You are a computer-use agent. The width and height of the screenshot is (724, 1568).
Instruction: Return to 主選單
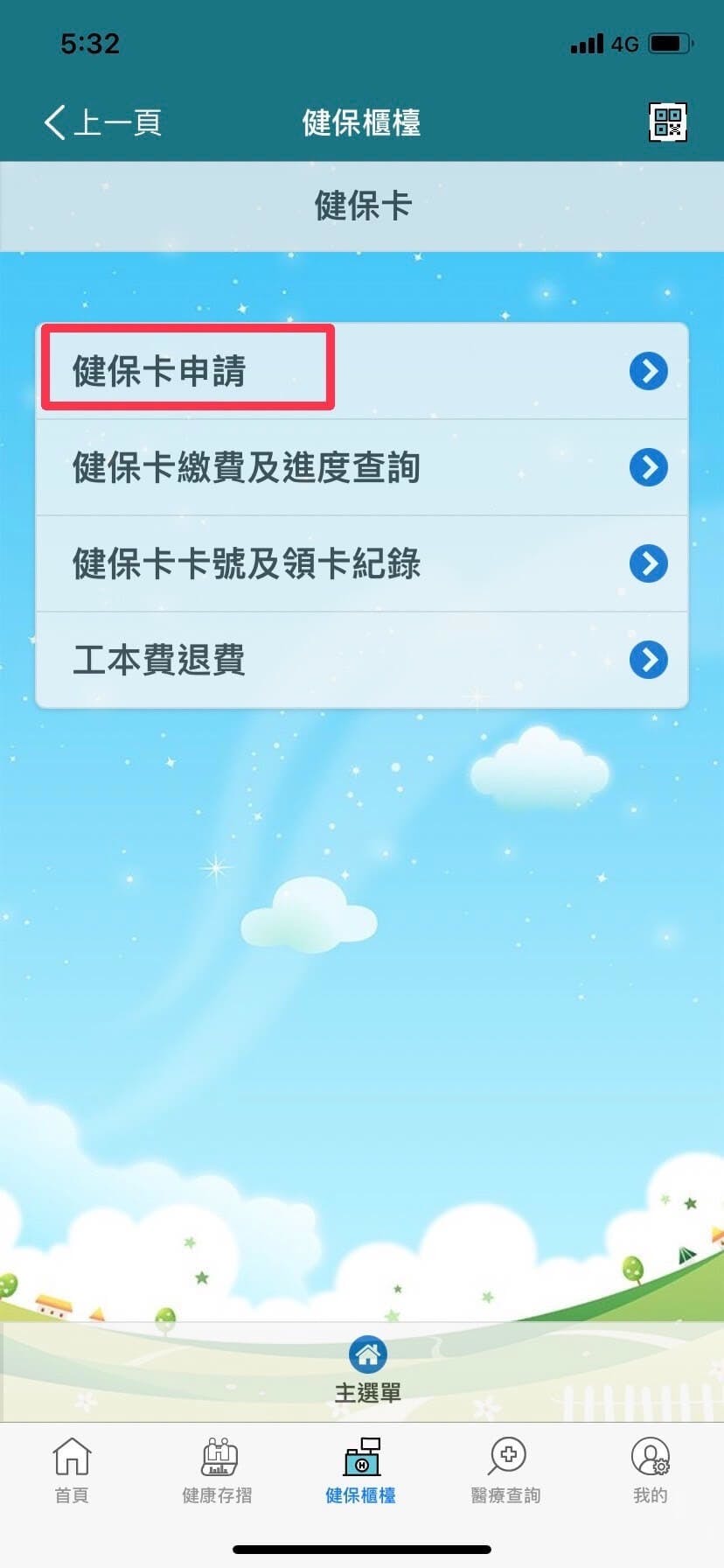tap(367, 1370)
